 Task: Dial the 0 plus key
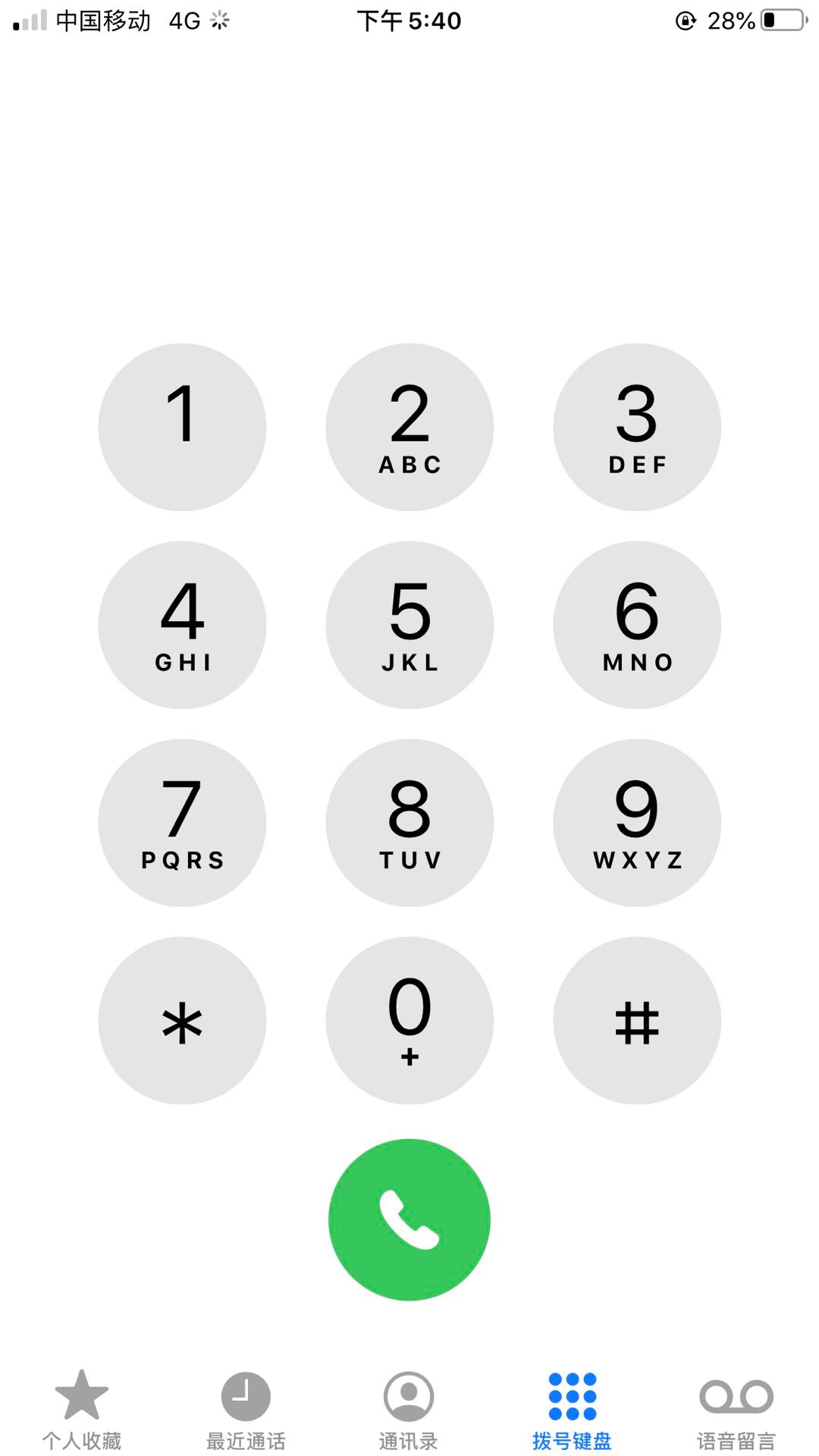(409, 1021)
